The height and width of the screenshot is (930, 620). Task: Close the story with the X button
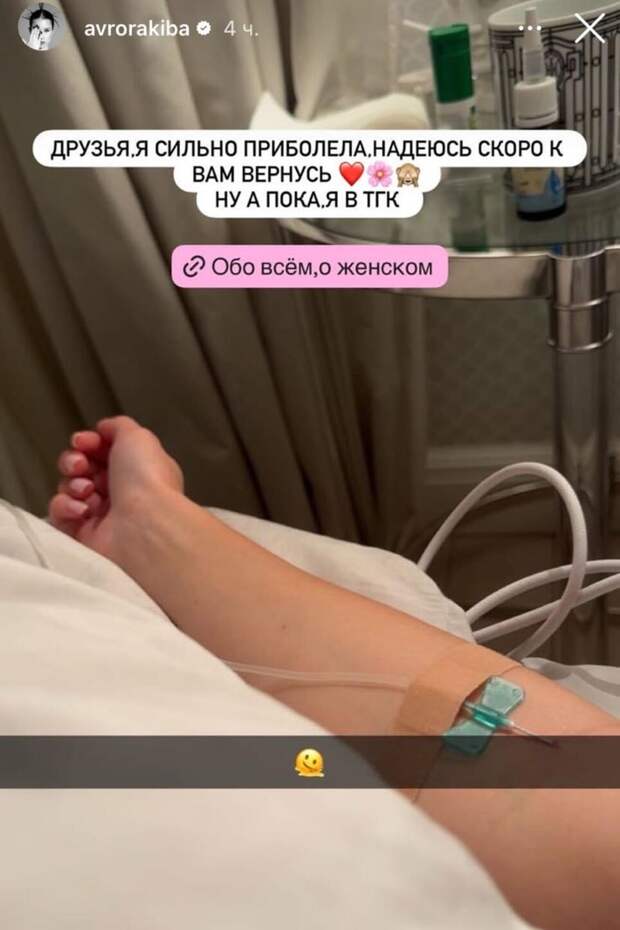(x=590, y=30)
